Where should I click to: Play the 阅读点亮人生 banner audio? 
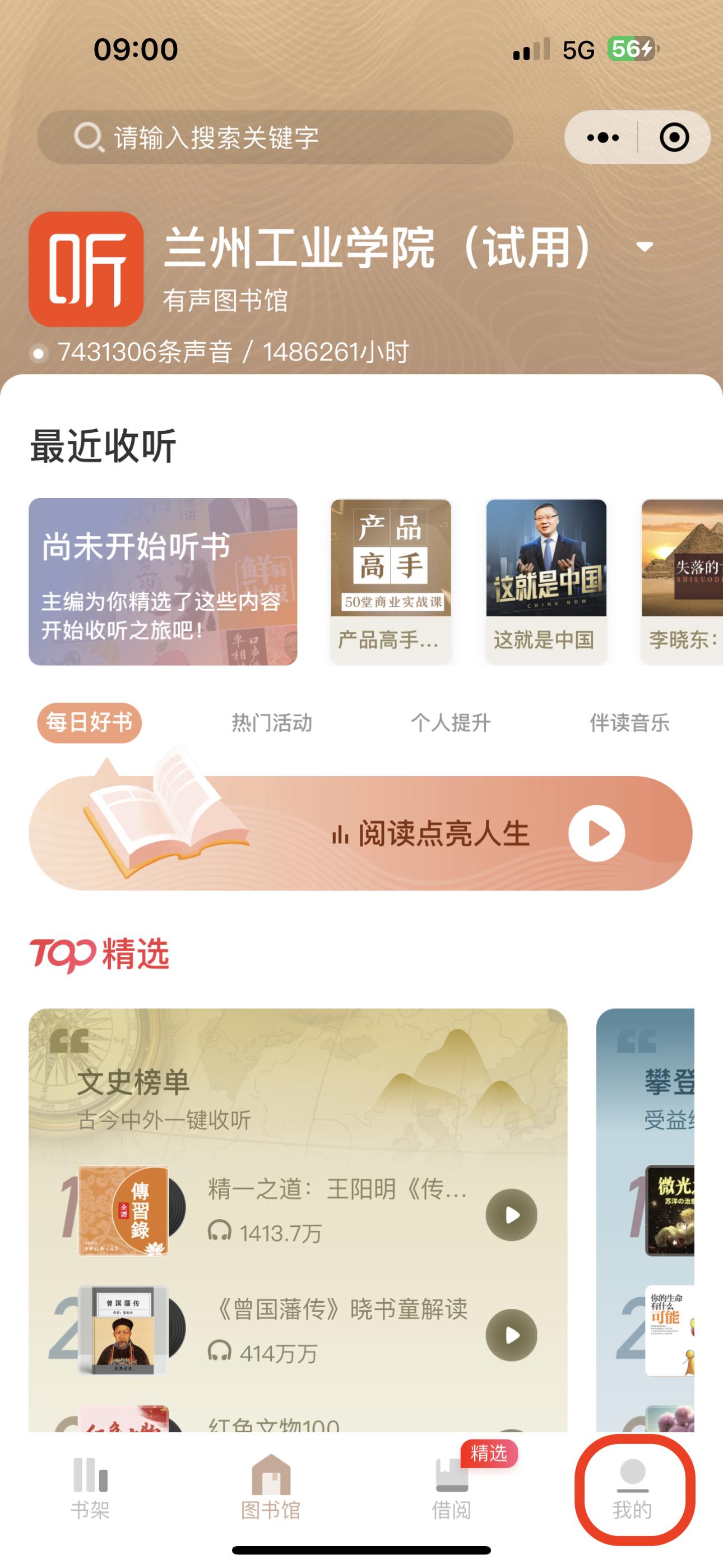point(596,833)
